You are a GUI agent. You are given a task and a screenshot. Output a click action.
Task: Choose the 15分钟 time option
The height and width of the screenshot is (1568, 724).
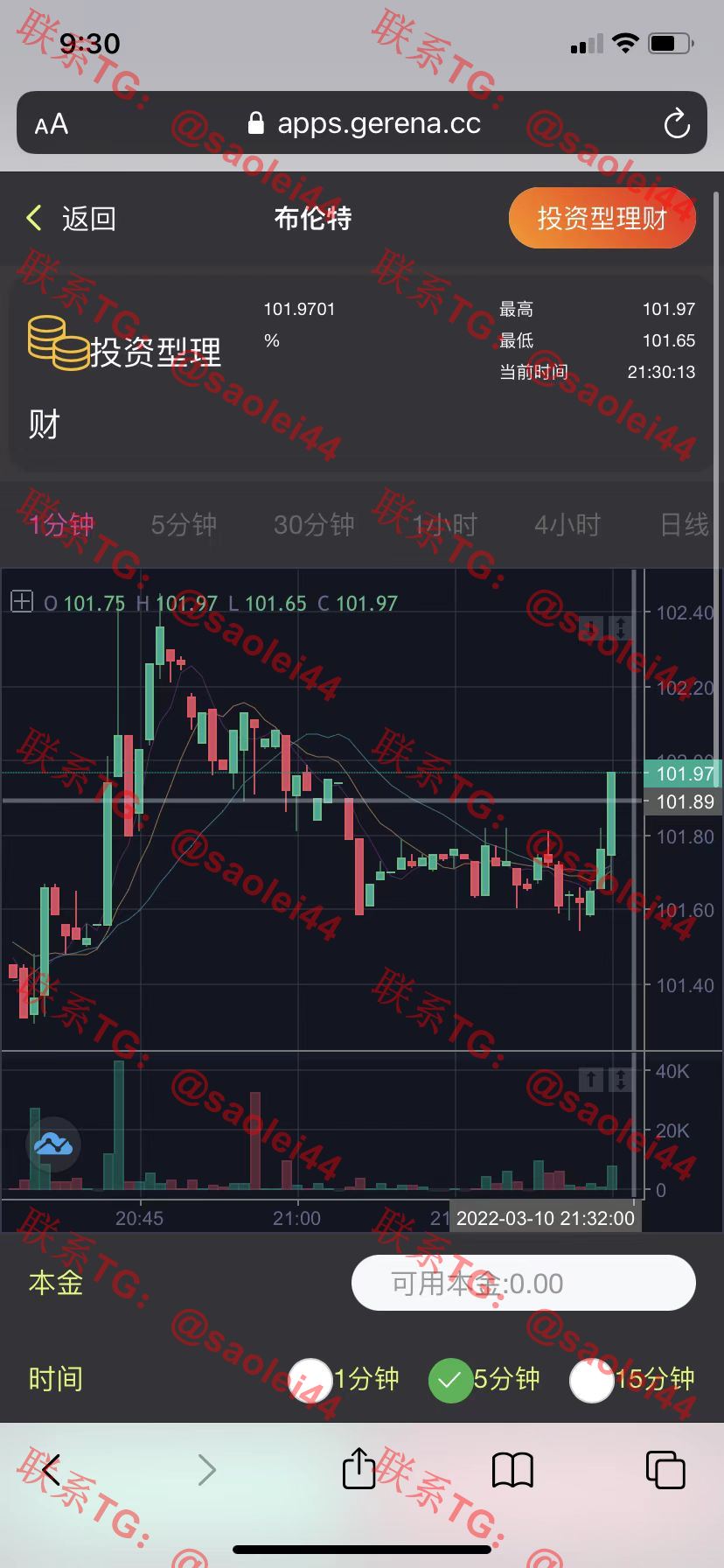click(x=632, y=1379)
